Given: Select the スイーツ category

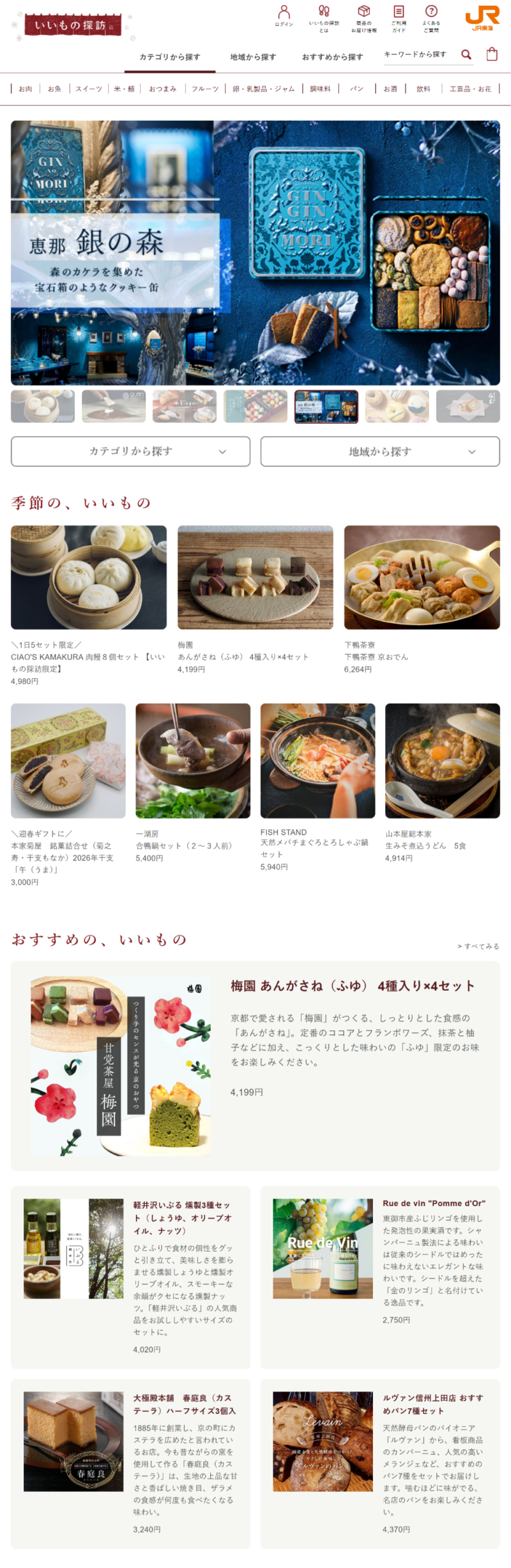Looking at the screenshot, I should 89,89.
